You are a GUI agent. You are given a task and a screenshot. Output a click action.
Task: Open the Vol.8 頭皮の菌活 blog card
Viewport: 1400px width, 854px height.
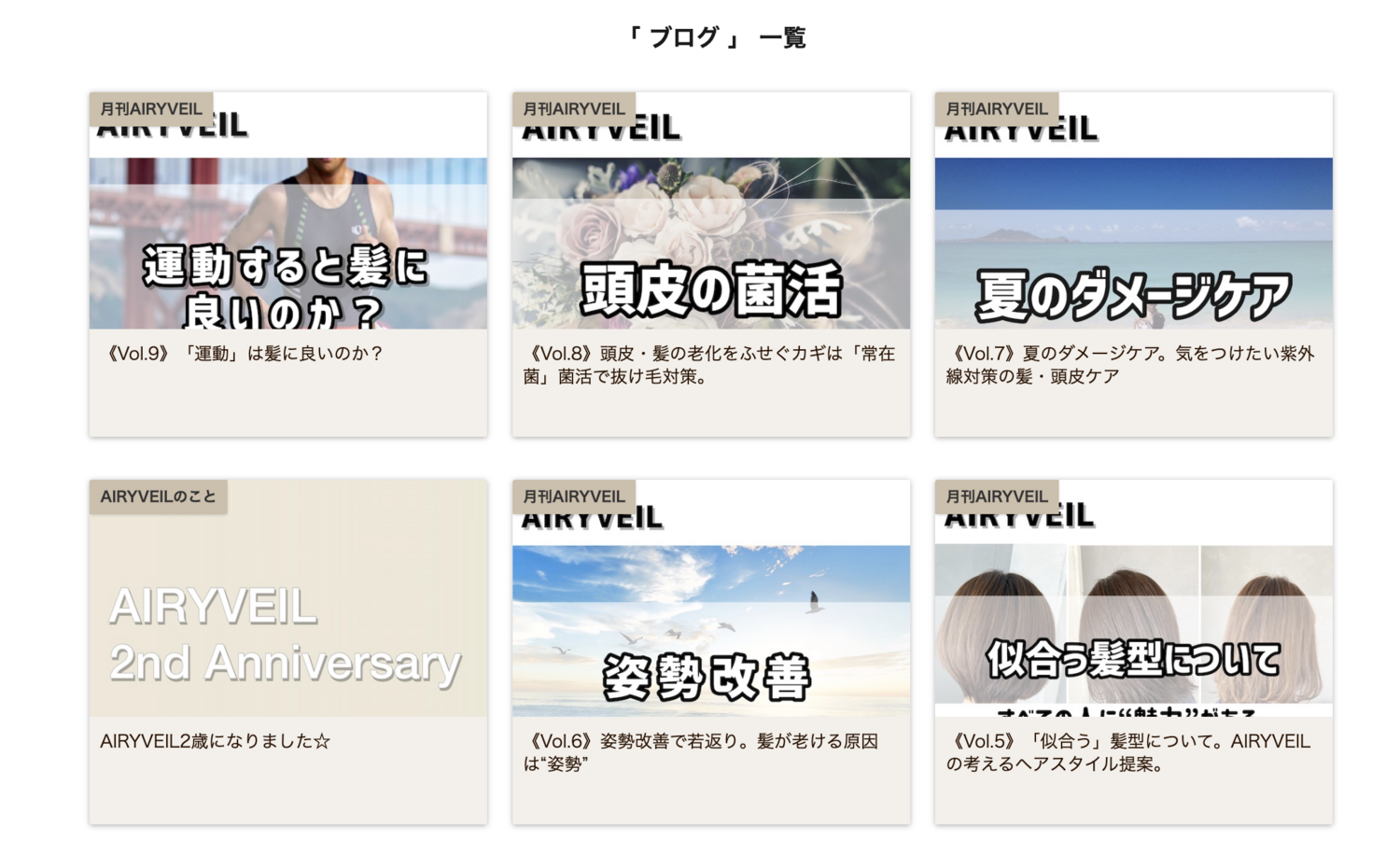(x=710, y=264)
